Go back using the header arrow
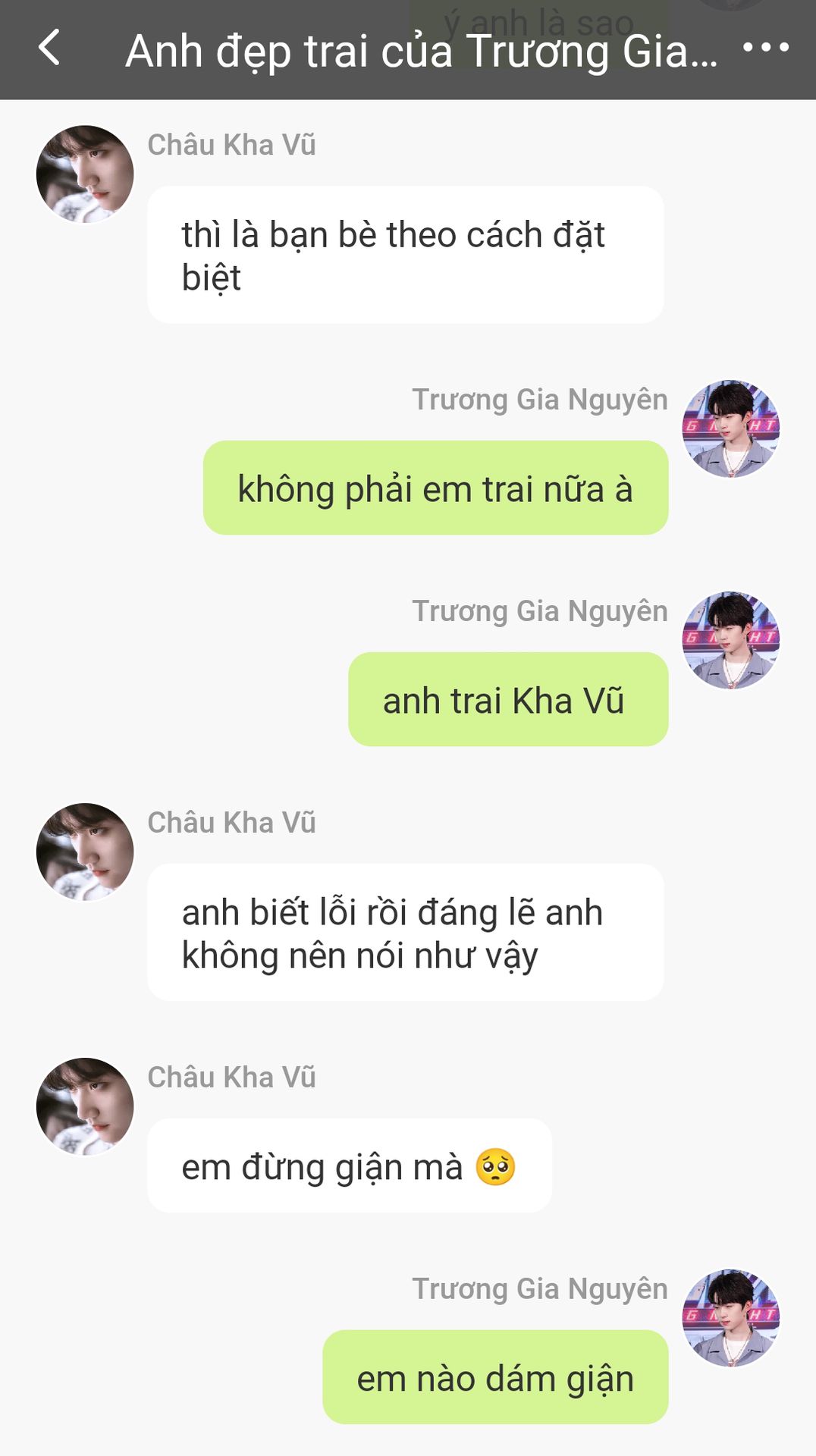The width and height of the screenshot is (816, 1456). click(x=49, y=48)
